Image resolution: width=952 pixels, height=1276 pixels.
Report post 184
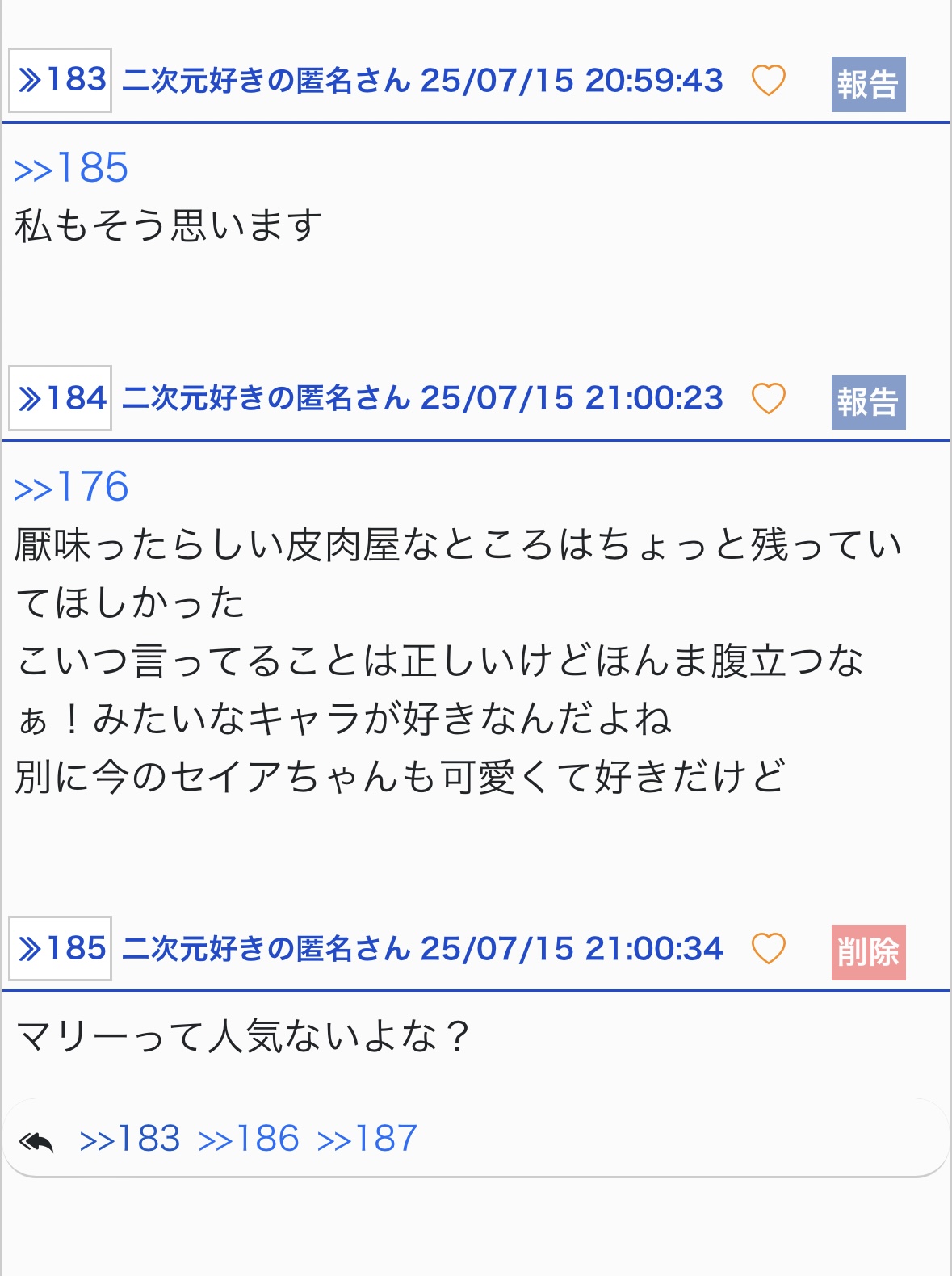(868, 401)
